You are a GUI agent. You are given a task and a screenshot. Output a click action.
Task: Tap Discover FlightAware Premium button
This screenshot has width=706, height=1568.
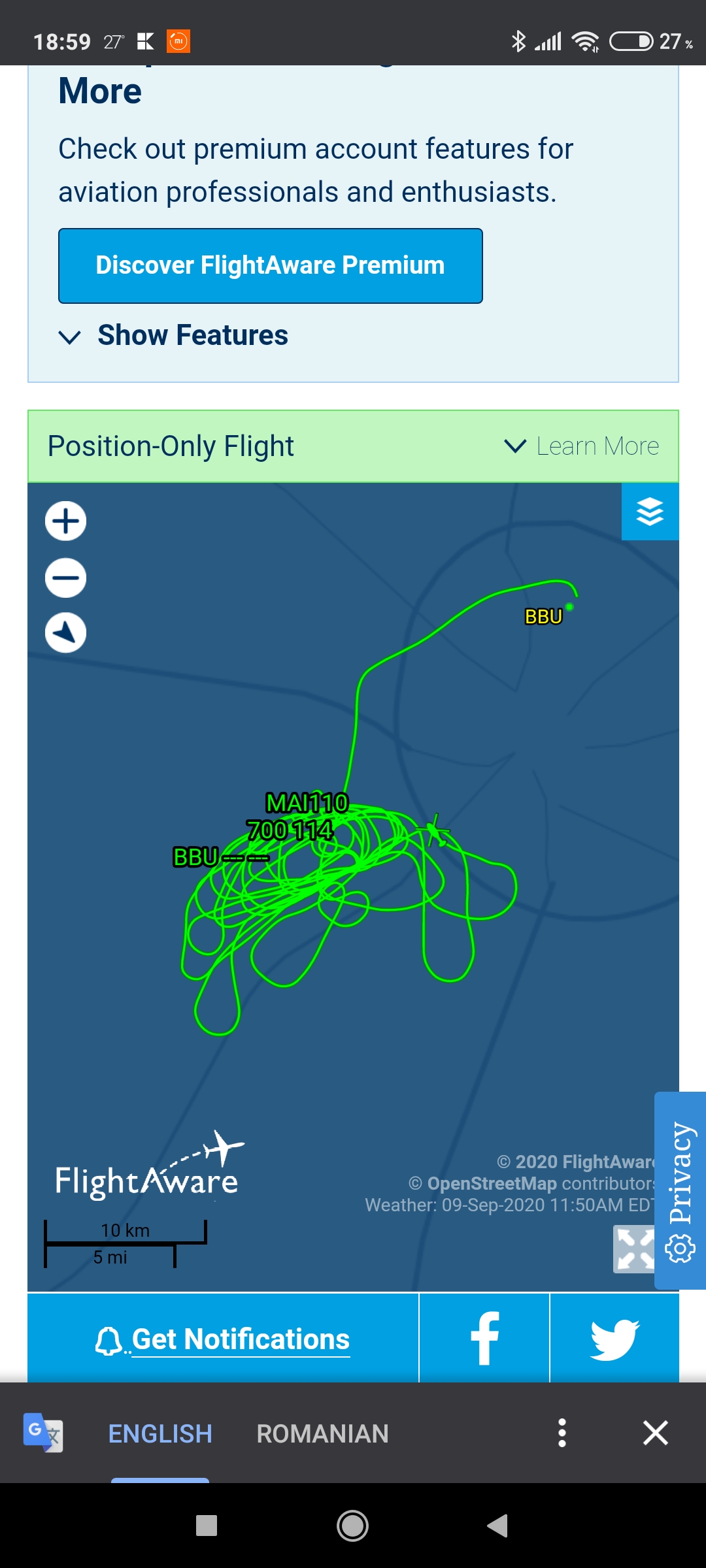271,266
